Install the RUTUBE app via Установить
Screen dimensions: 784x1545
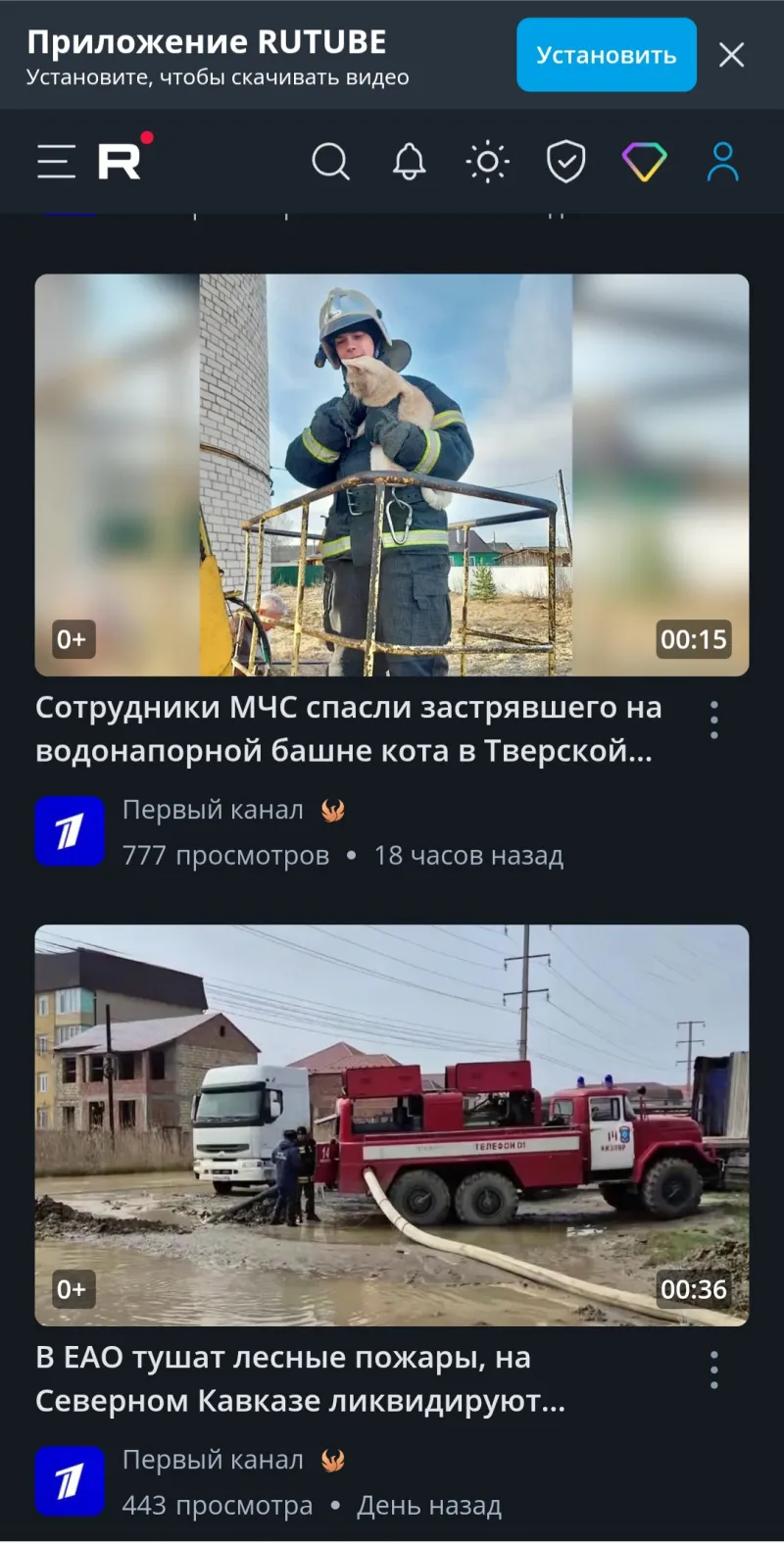(x=606, y=55)
